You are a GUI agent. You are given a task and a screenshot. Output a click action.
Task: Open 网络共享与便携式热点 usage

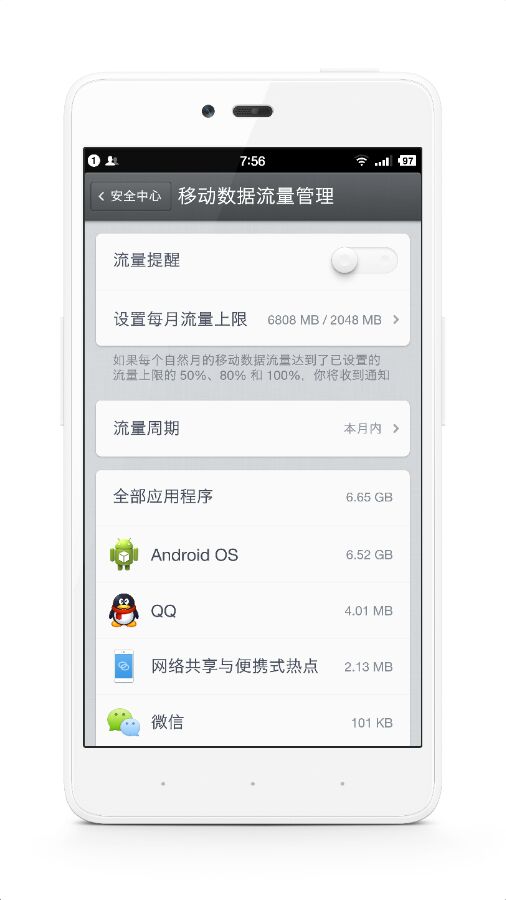252,666
